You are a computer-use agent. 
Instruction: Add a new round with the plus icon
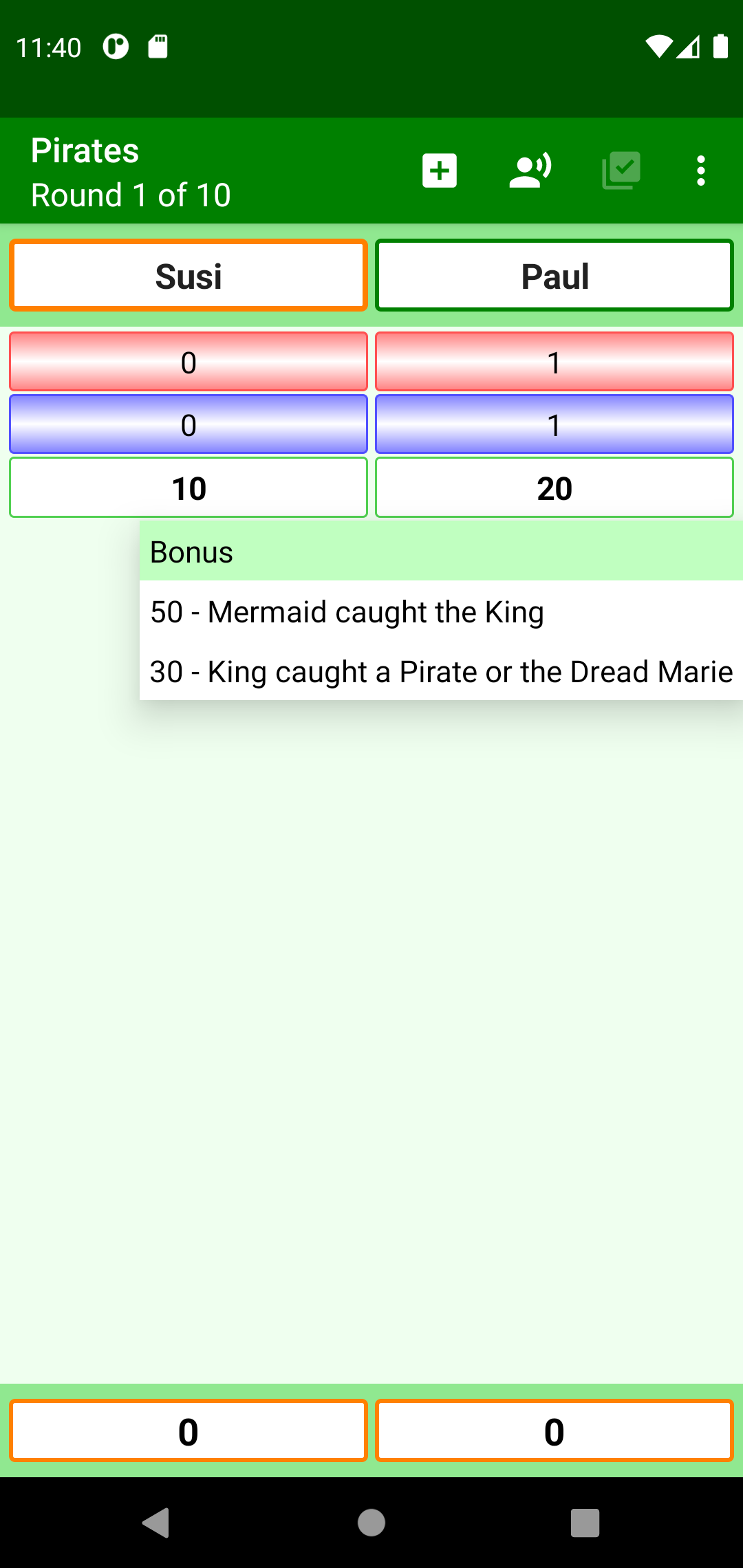(440, 171)
